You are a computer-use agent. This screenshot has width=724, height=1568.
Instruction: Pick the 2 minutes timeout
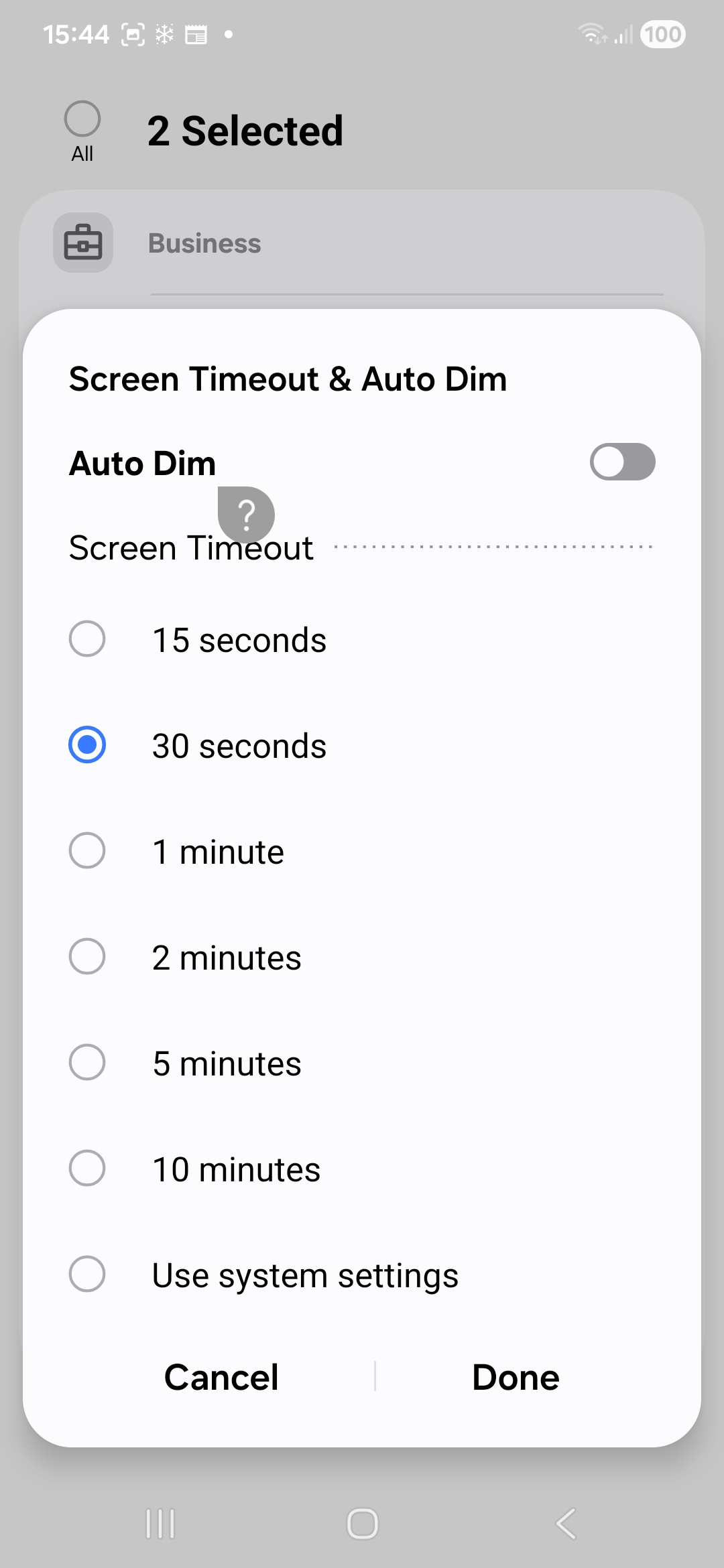pyautogui.click(x=87, y=957)
